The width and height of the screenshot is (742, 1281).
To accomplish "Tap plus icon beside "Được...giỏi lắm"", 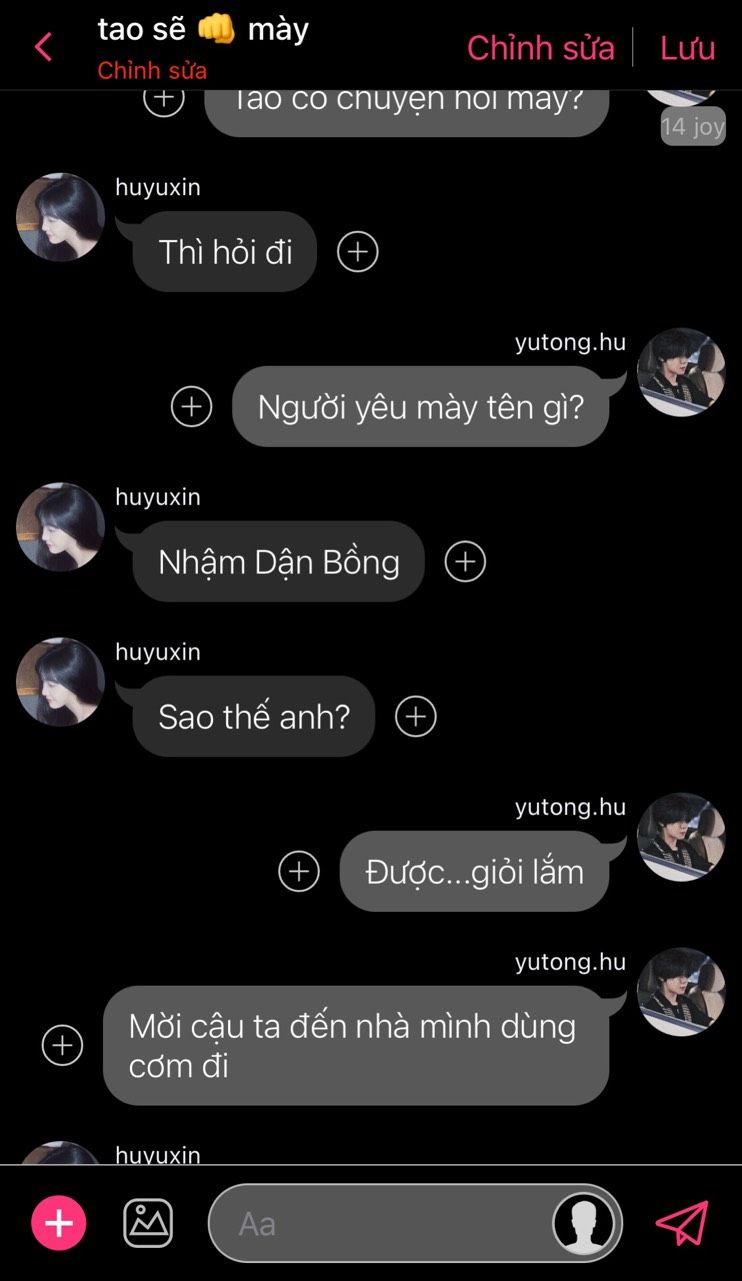I will coord(298,872).
